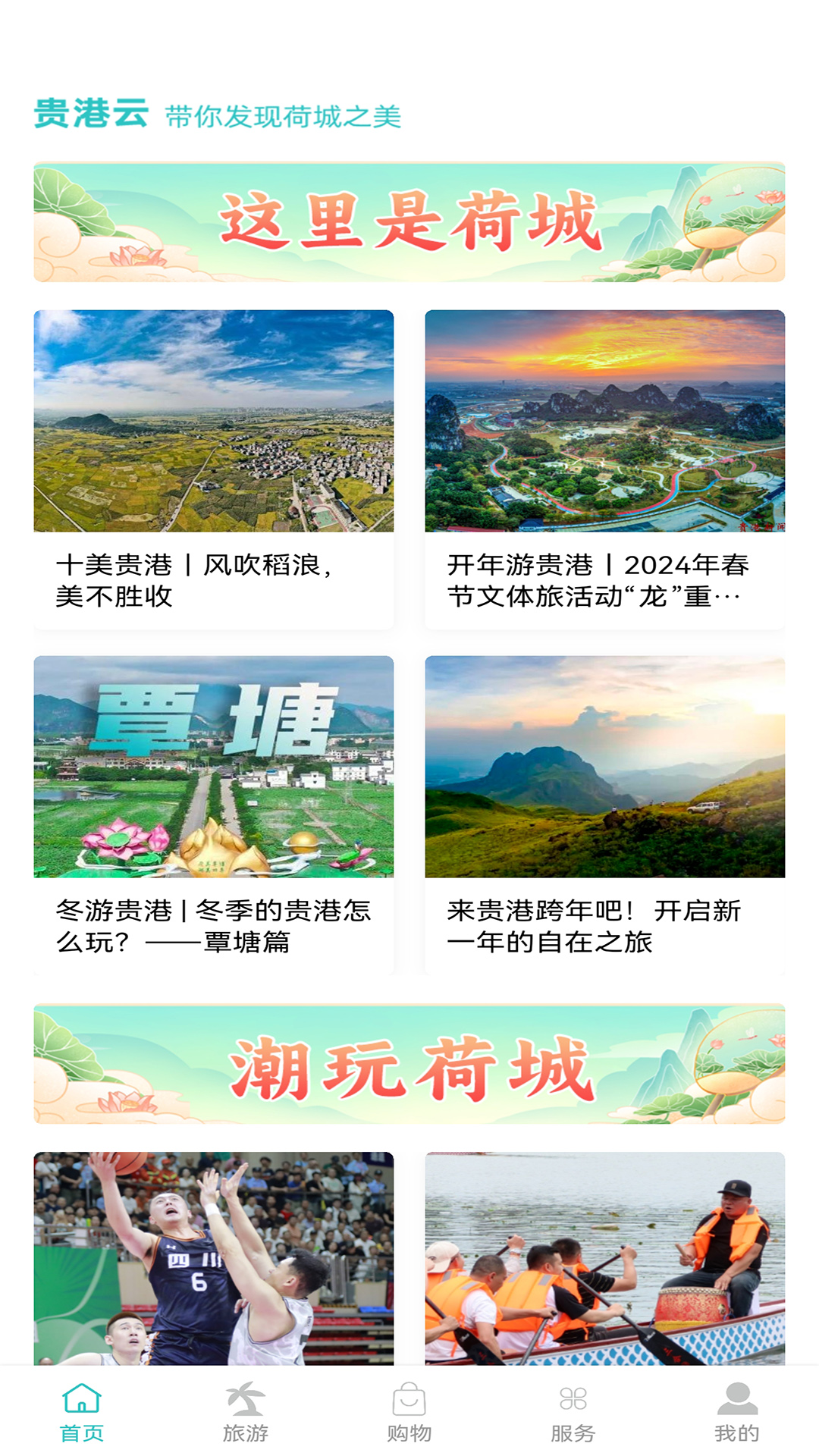Select the 首页 home tab
The height and width of the screenshot is (1456, 819).
[x=82, y=1412]
